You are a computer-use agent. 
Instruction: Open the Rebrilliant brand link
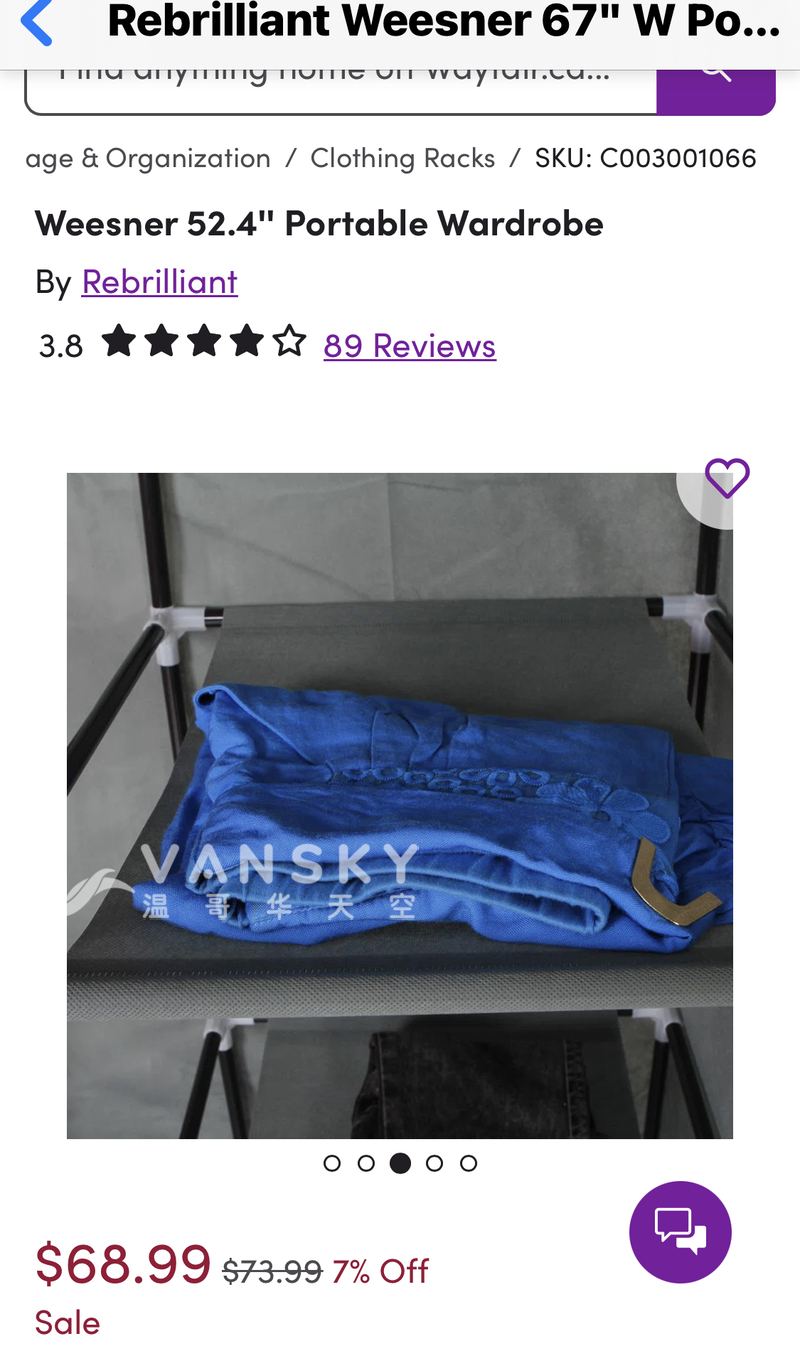[x=160, y=282]
